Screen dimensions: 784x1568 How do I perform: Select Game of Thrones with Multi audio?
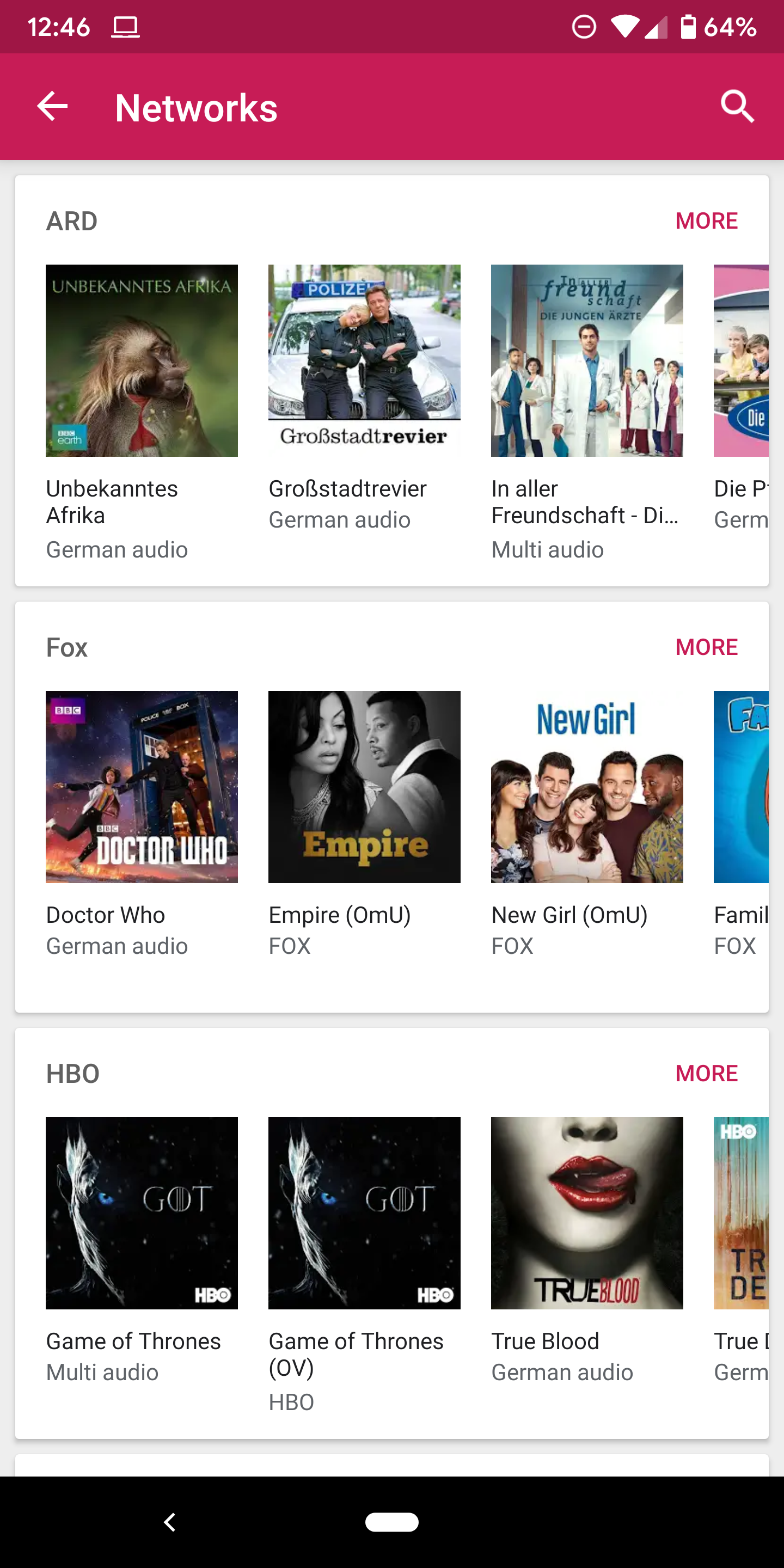pos(141,1213)
